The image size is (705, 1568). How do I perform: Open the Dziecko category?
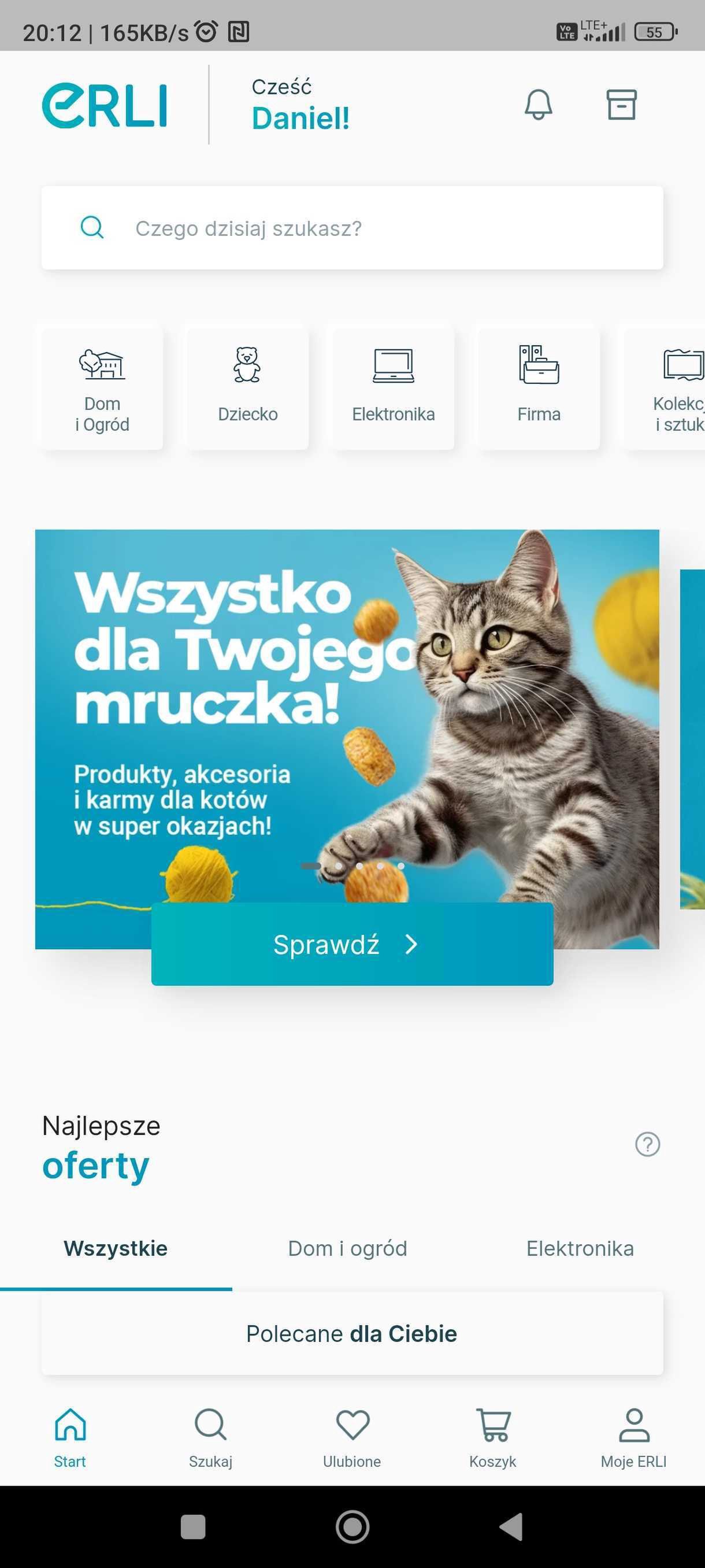coord(247,389)
